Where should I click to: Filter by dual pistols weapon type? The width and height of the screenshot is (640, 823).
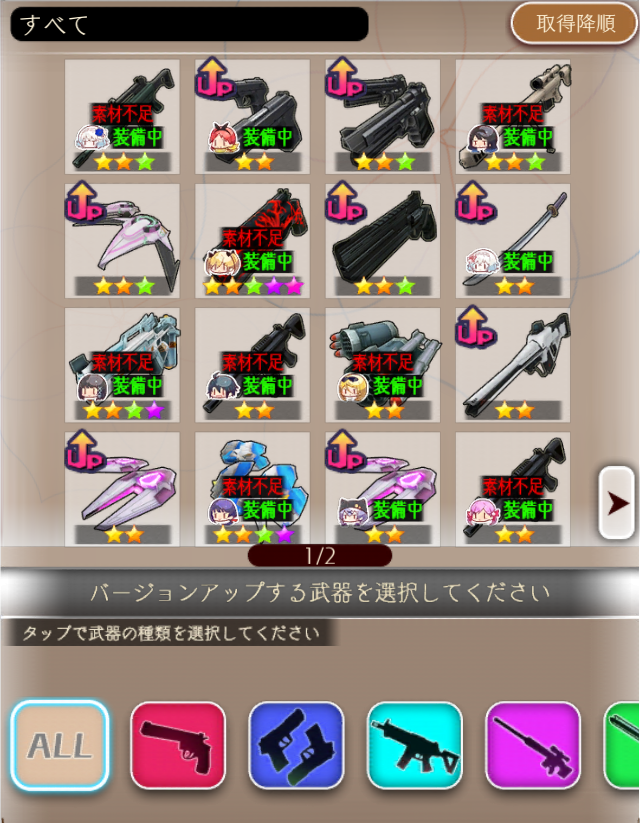click(x=296, y=746)
